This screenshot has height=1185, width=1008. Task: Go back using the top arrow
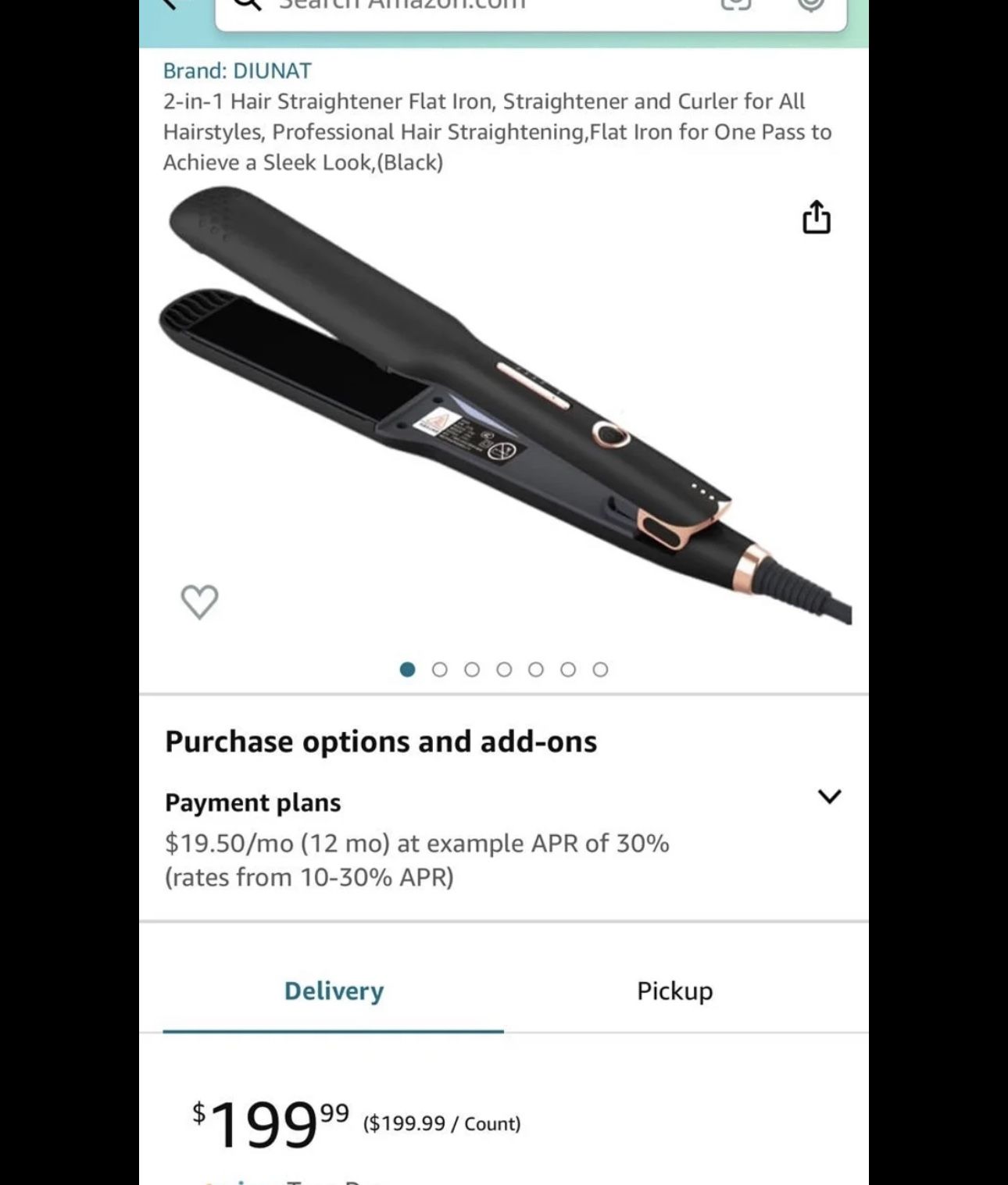click(173, 5)
